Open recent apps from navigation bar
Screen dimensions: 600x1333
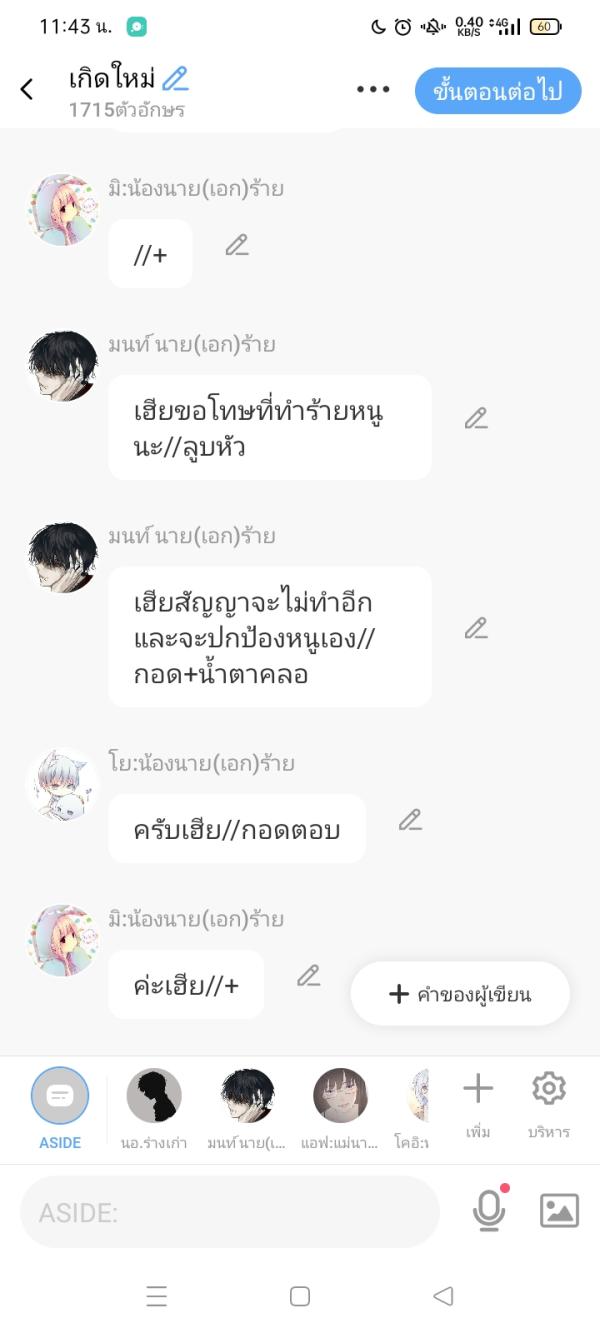coord(157,1297)
